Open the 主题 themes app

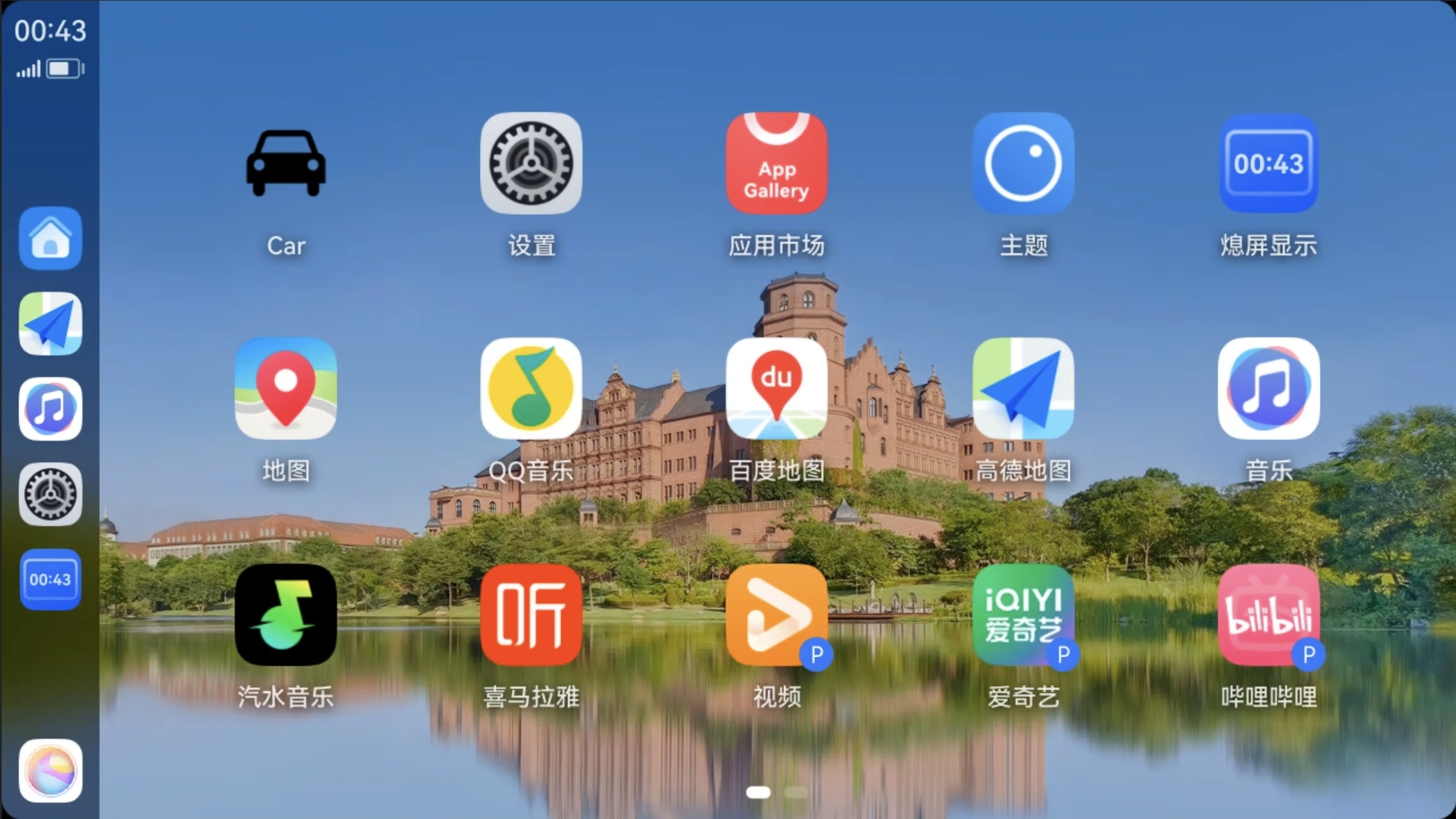(x=1022, y=163)
